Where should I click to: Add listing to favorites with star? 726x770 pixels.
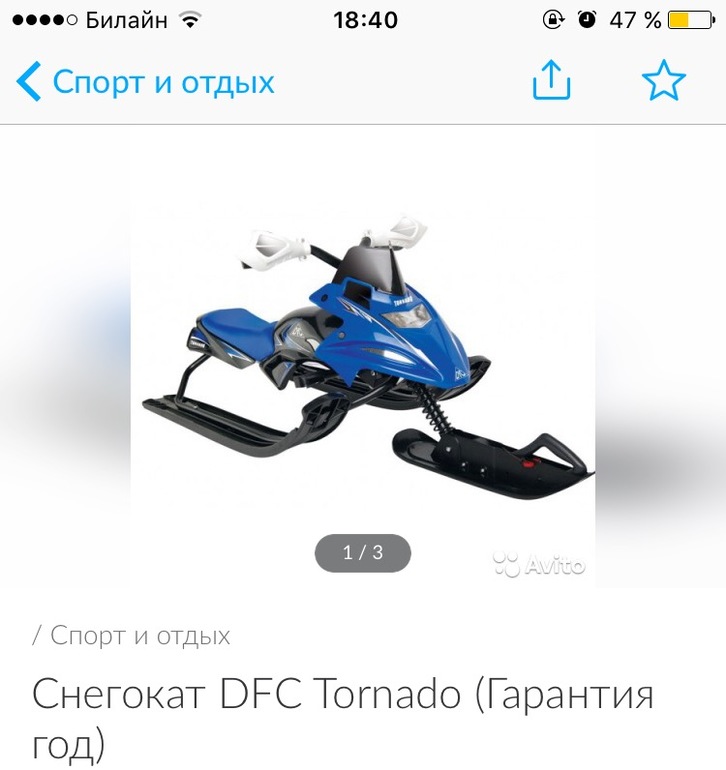664,81
